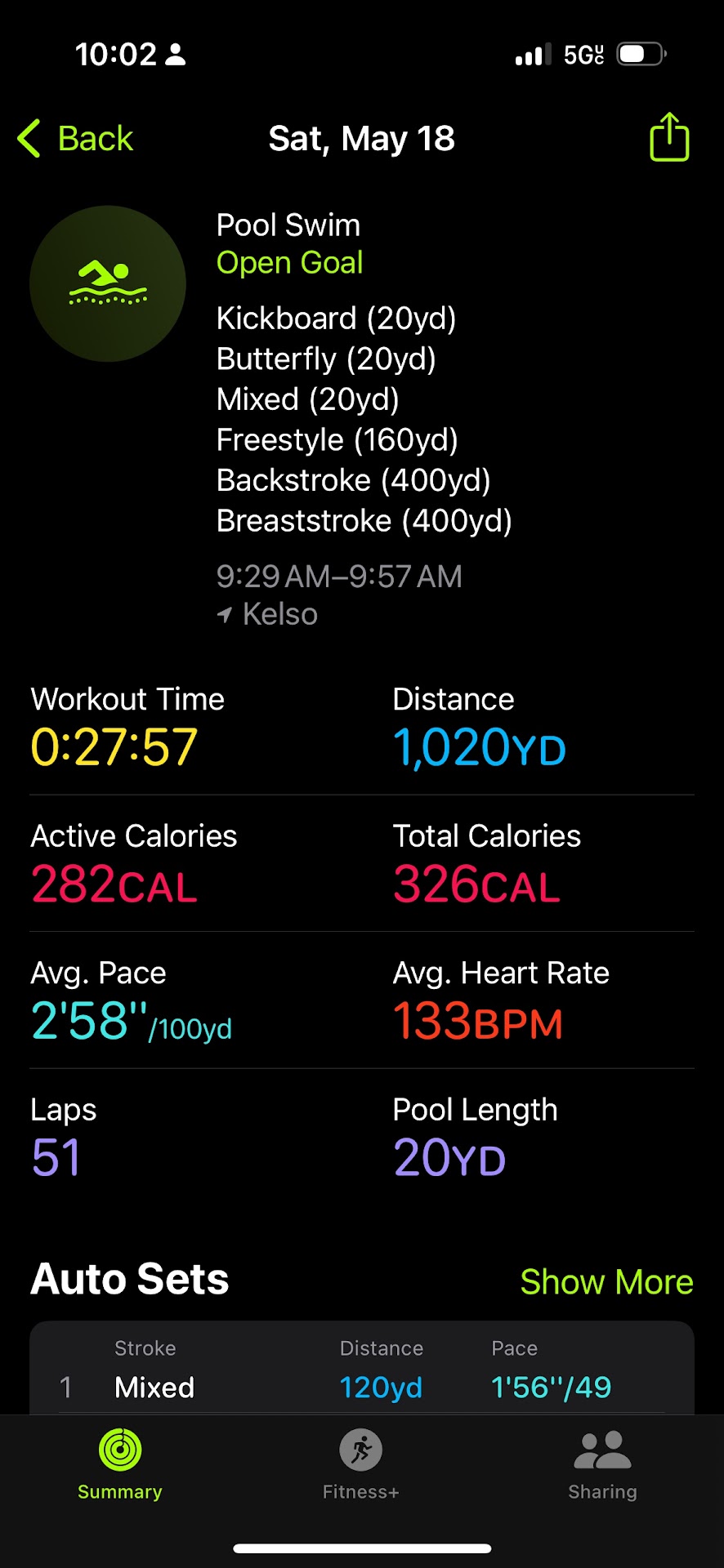Viewport: 724px width, 1568px height.
Task: Switch to the Summary tab
Action: [120, 1465]
